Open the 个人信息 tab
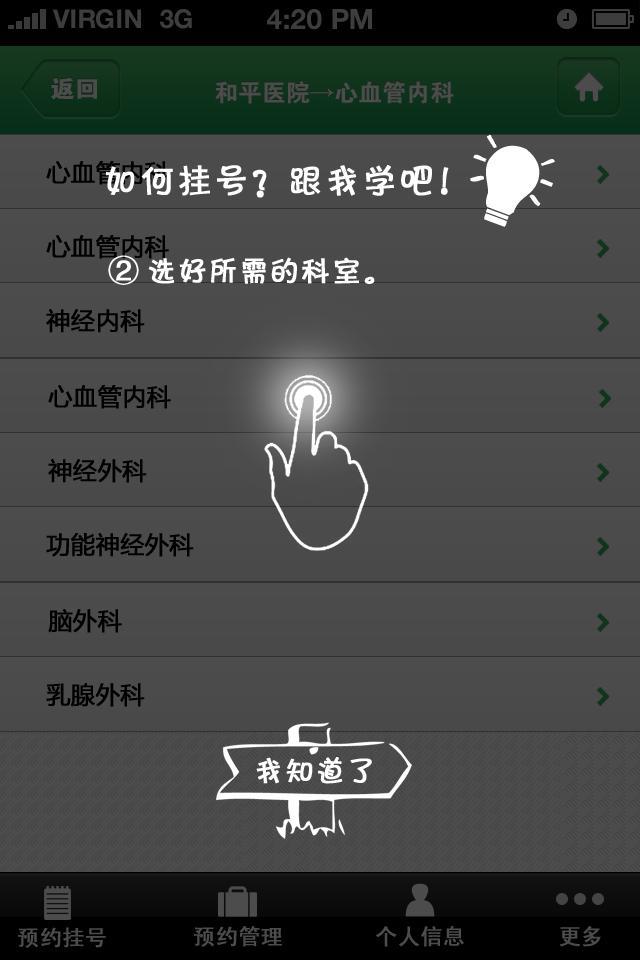Screen dimensions: 640x960 pos(419,917)
